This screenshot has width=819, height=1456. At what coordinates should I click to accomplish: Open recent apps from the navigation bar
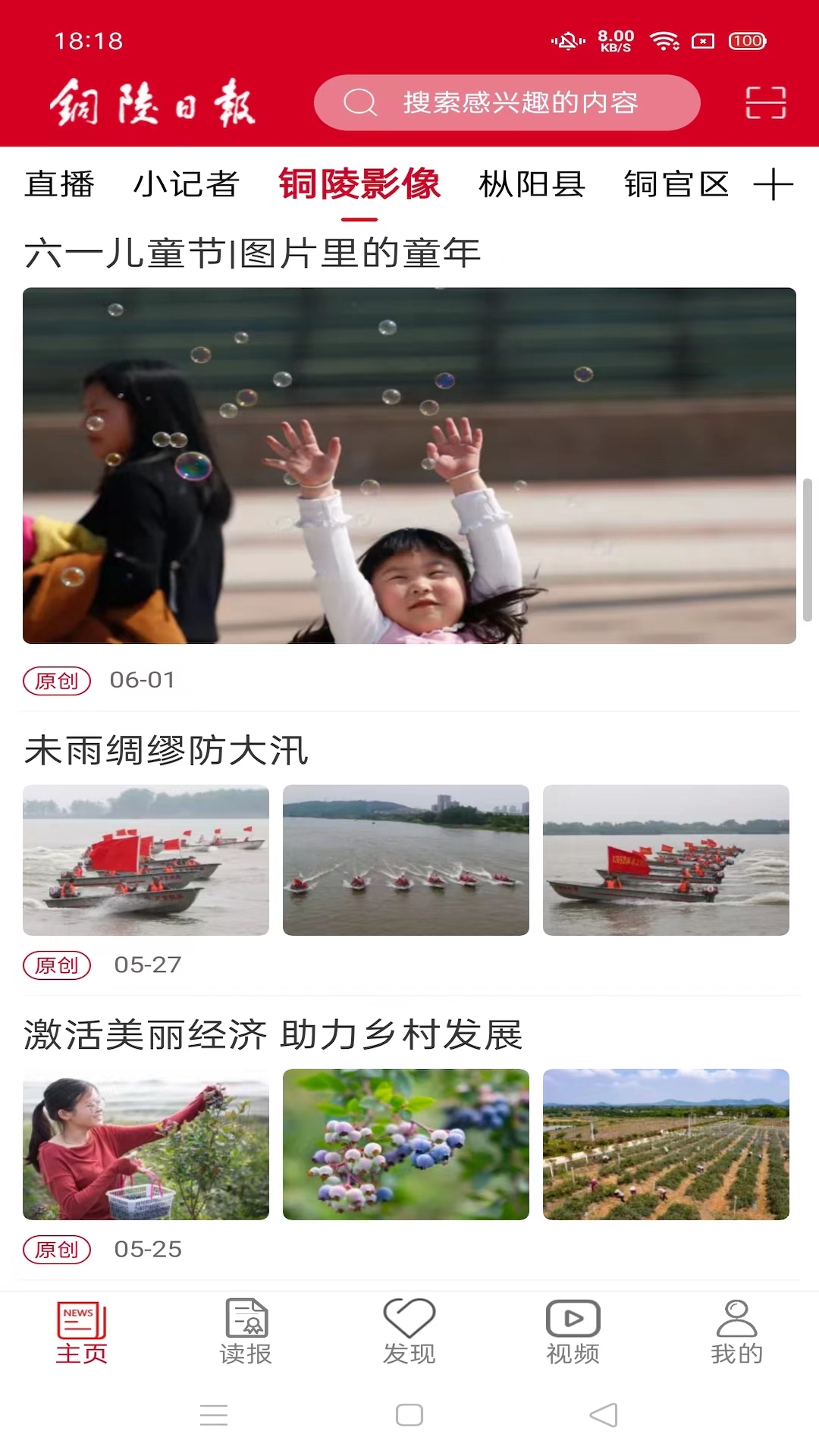click(214, 1415)
